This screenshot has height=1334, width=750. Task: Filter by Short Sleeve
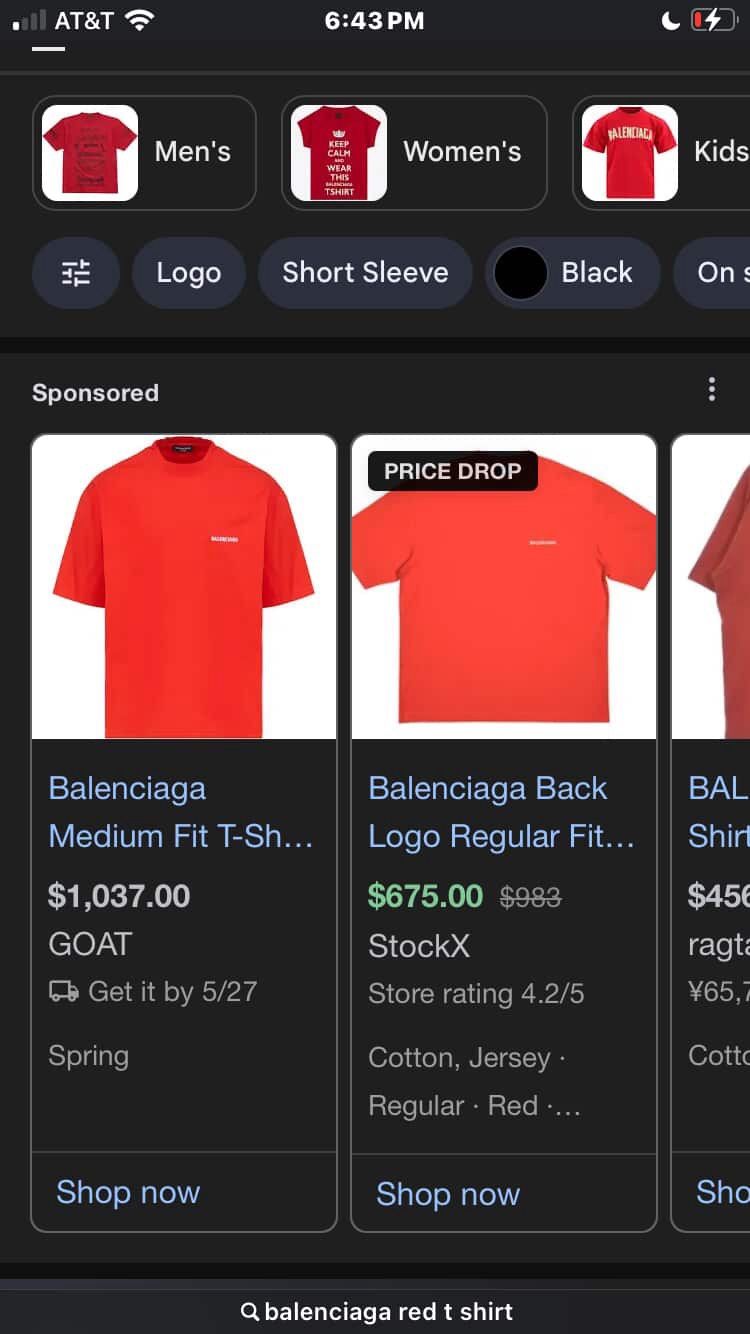coord(365,273)
